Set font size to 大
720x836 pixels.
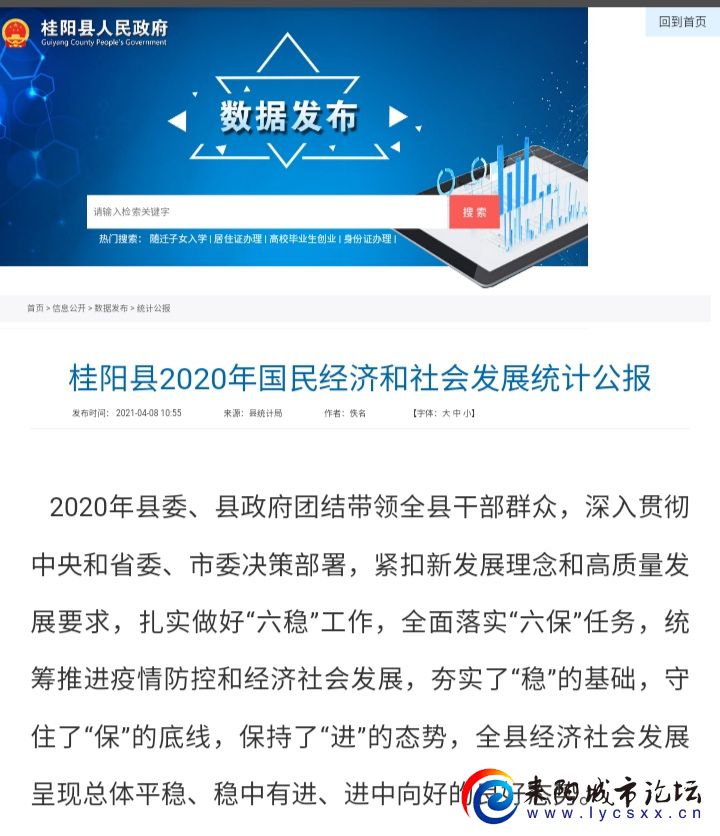coord(445,413)
